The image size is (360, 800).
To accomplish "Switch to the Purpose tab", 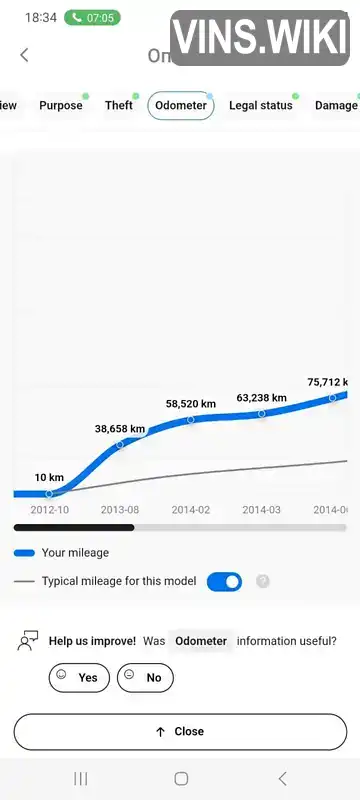I will point(61,106).
